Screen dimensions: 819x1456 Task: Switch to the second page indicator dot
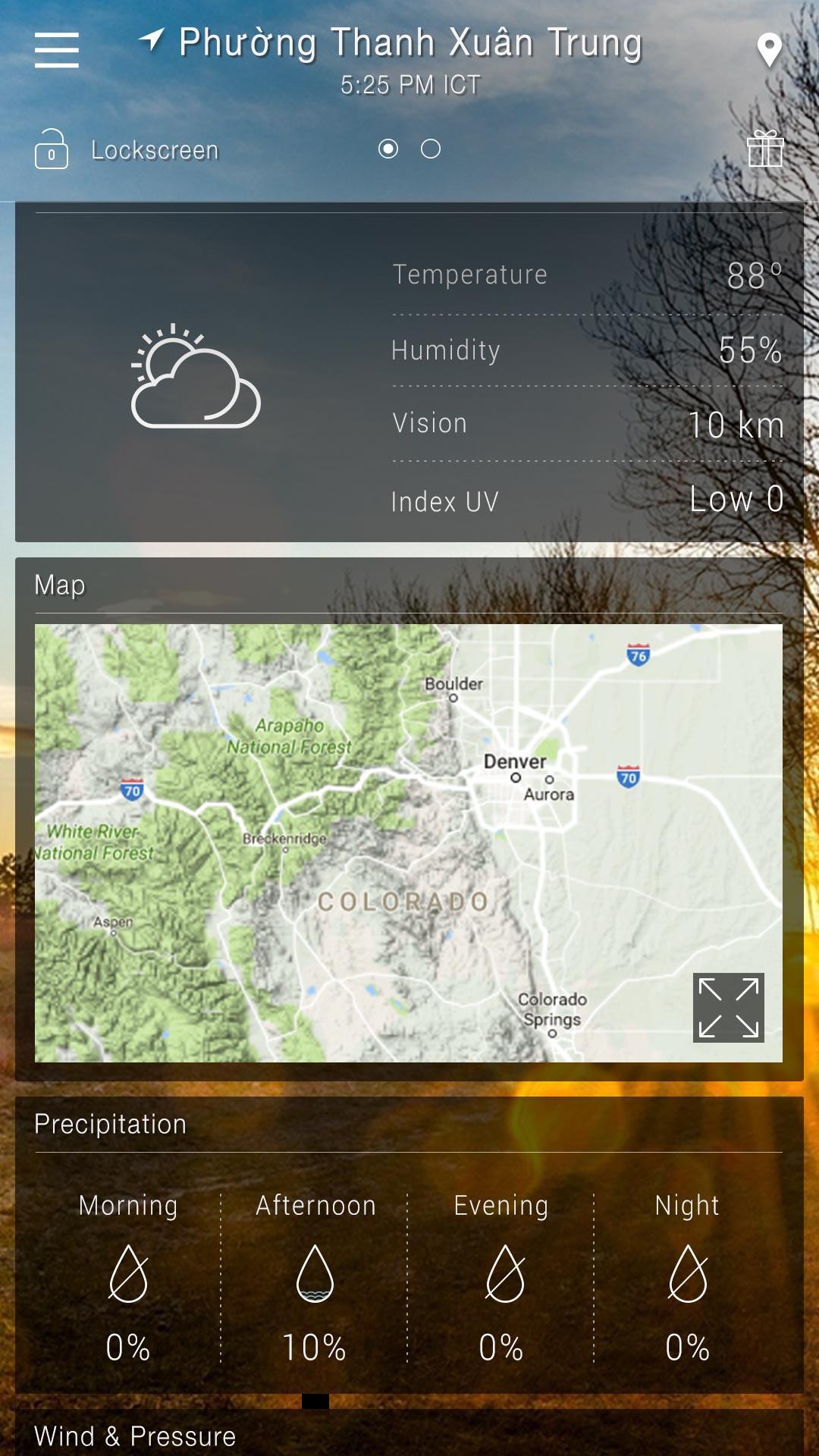pyautogui.click(x=431, y=149)
